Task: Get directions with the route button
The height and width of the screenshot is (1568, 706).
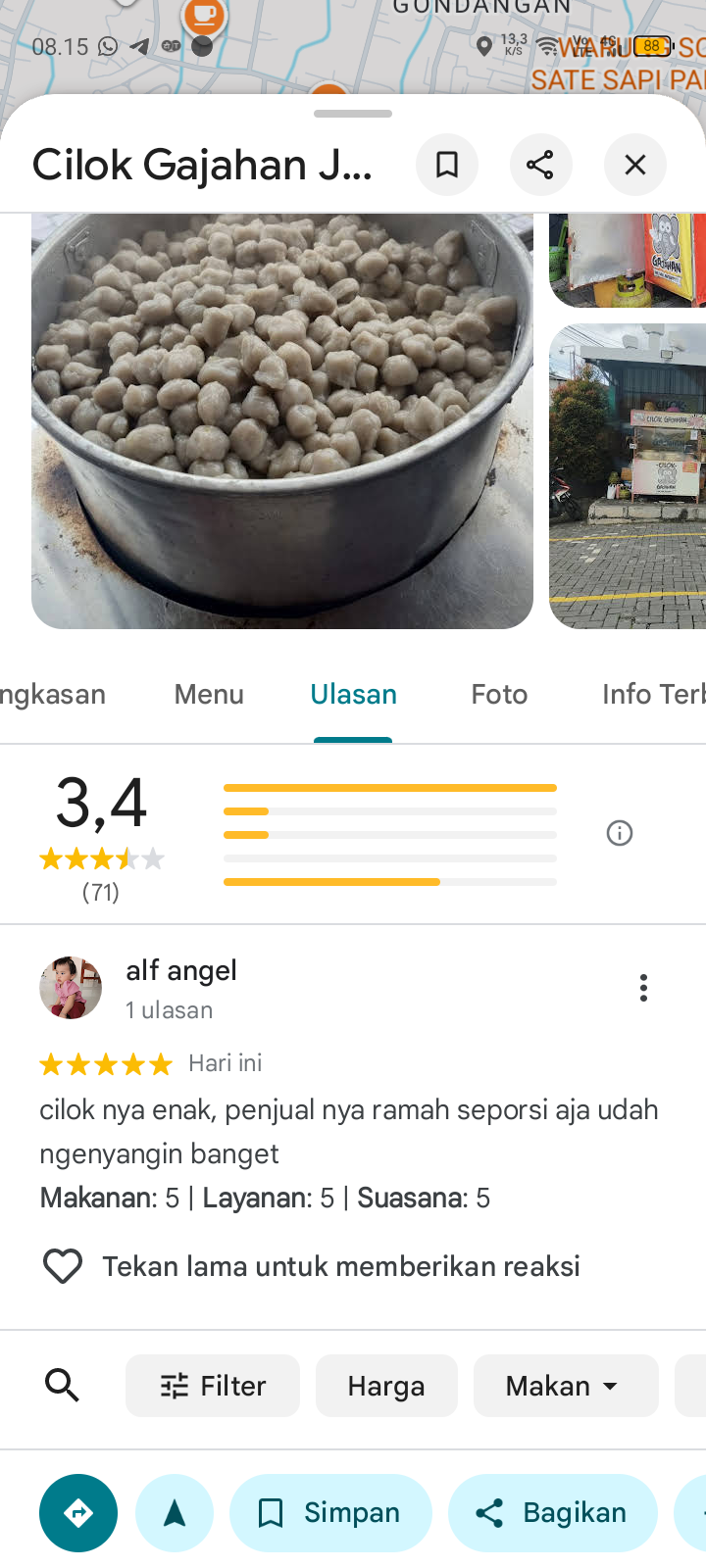Action: [78, 1513]
